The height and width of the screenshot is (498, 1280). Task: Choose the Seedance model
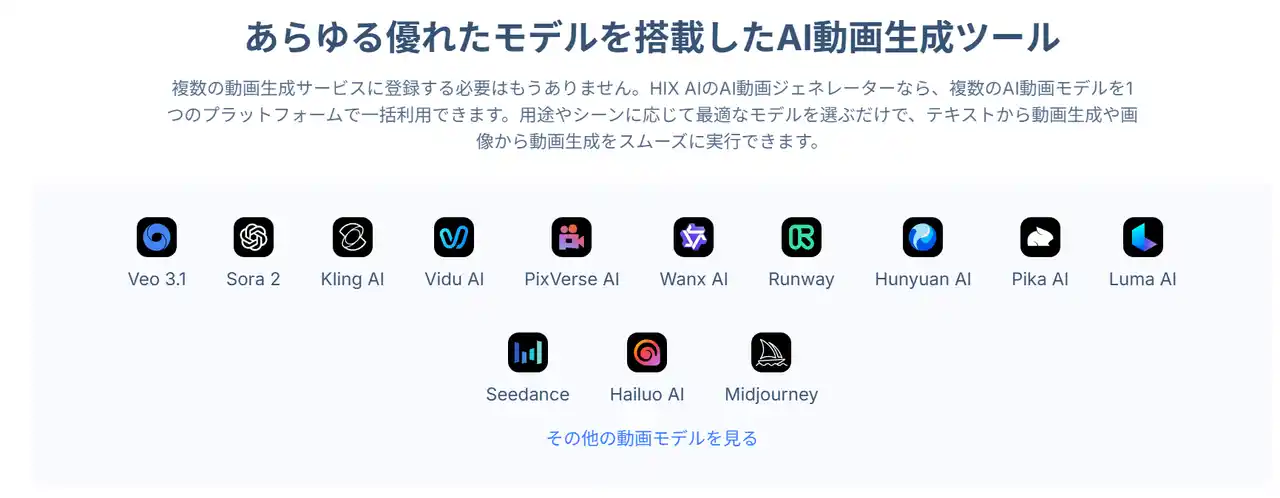pyautogui.click(x=527, y=353)
